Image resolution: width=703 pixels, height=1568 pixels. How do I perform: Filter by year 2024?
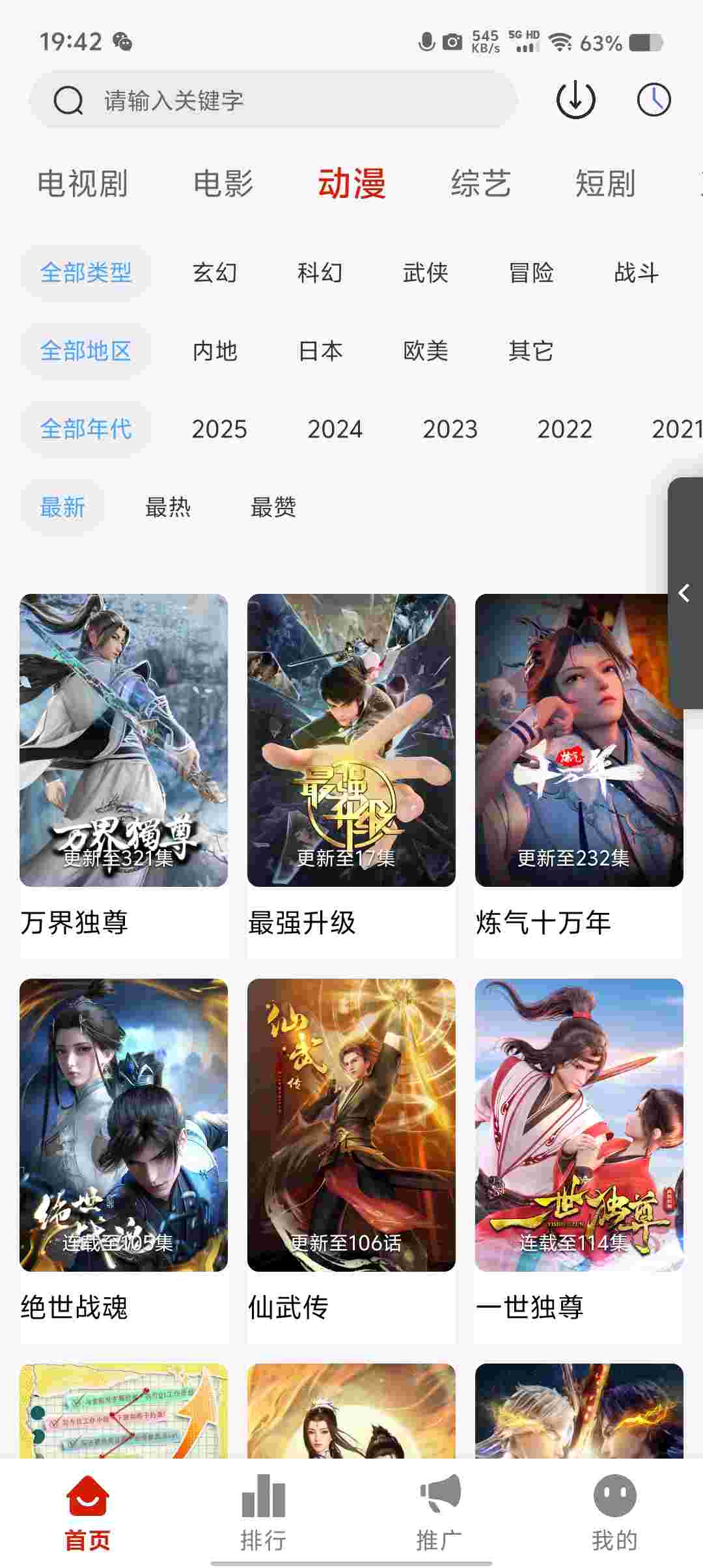(x=335, y=429)
